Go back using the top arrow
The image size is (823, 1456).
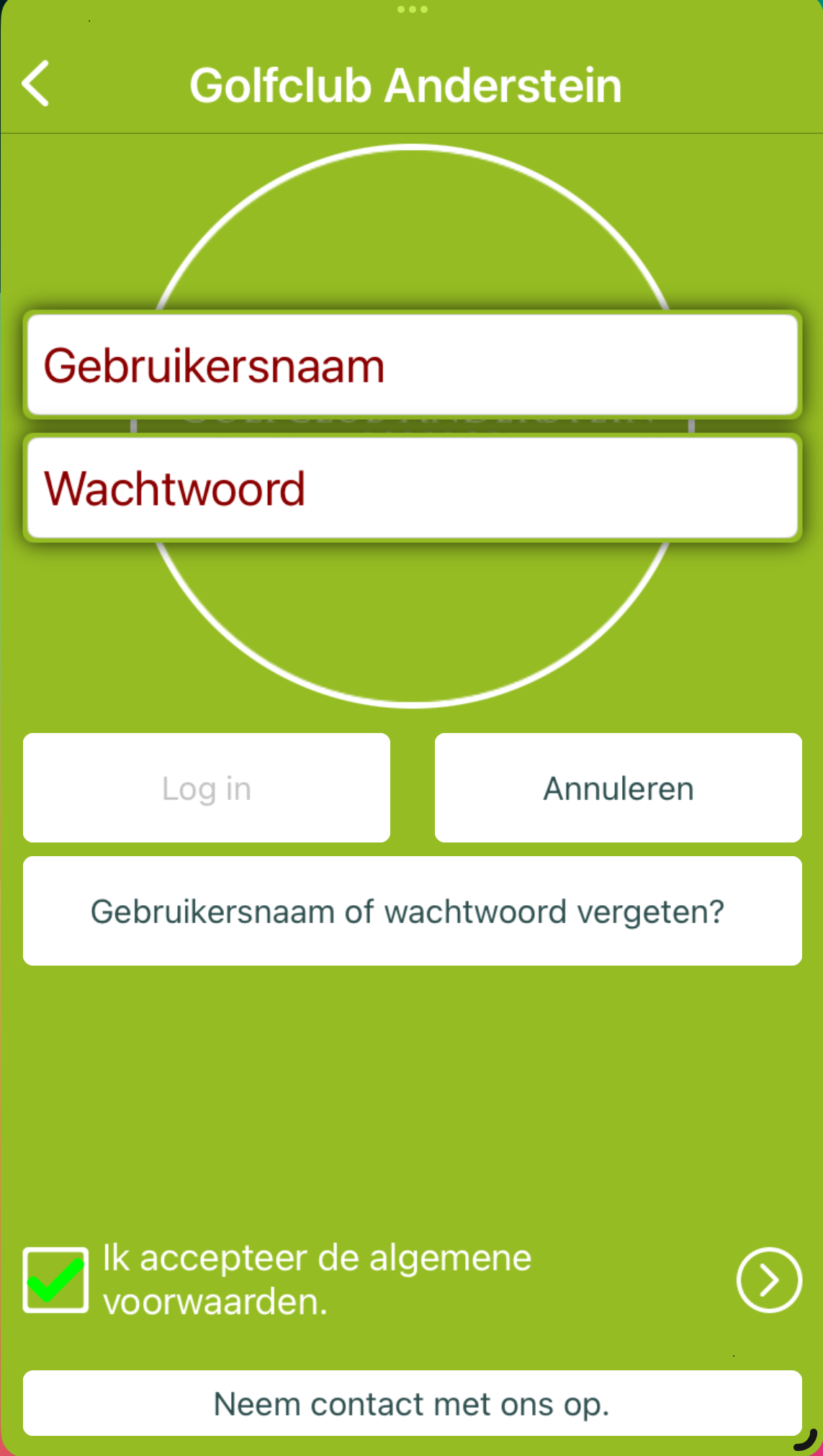coord(36,84)
